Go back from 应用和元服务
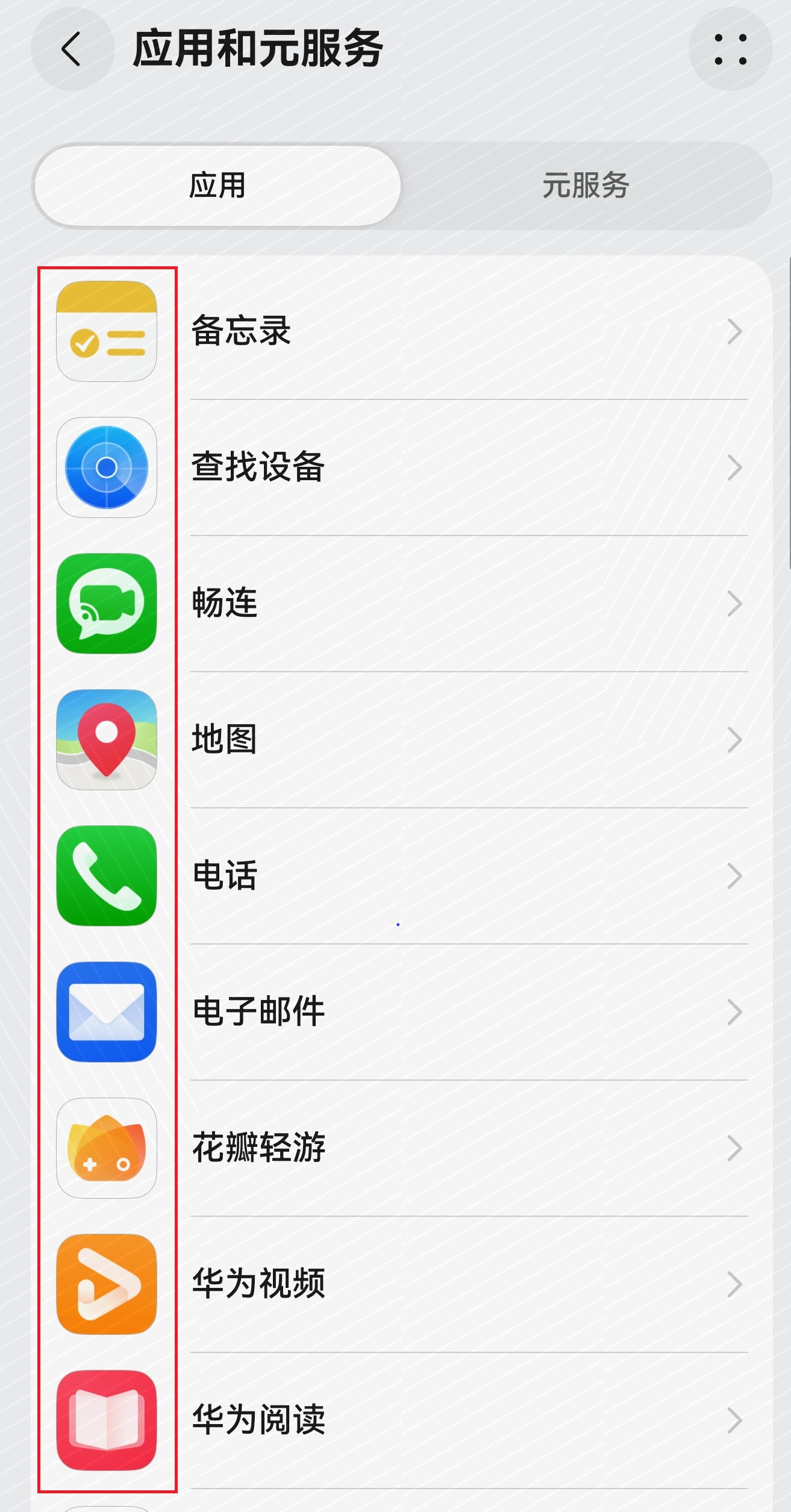 (72, 49)
